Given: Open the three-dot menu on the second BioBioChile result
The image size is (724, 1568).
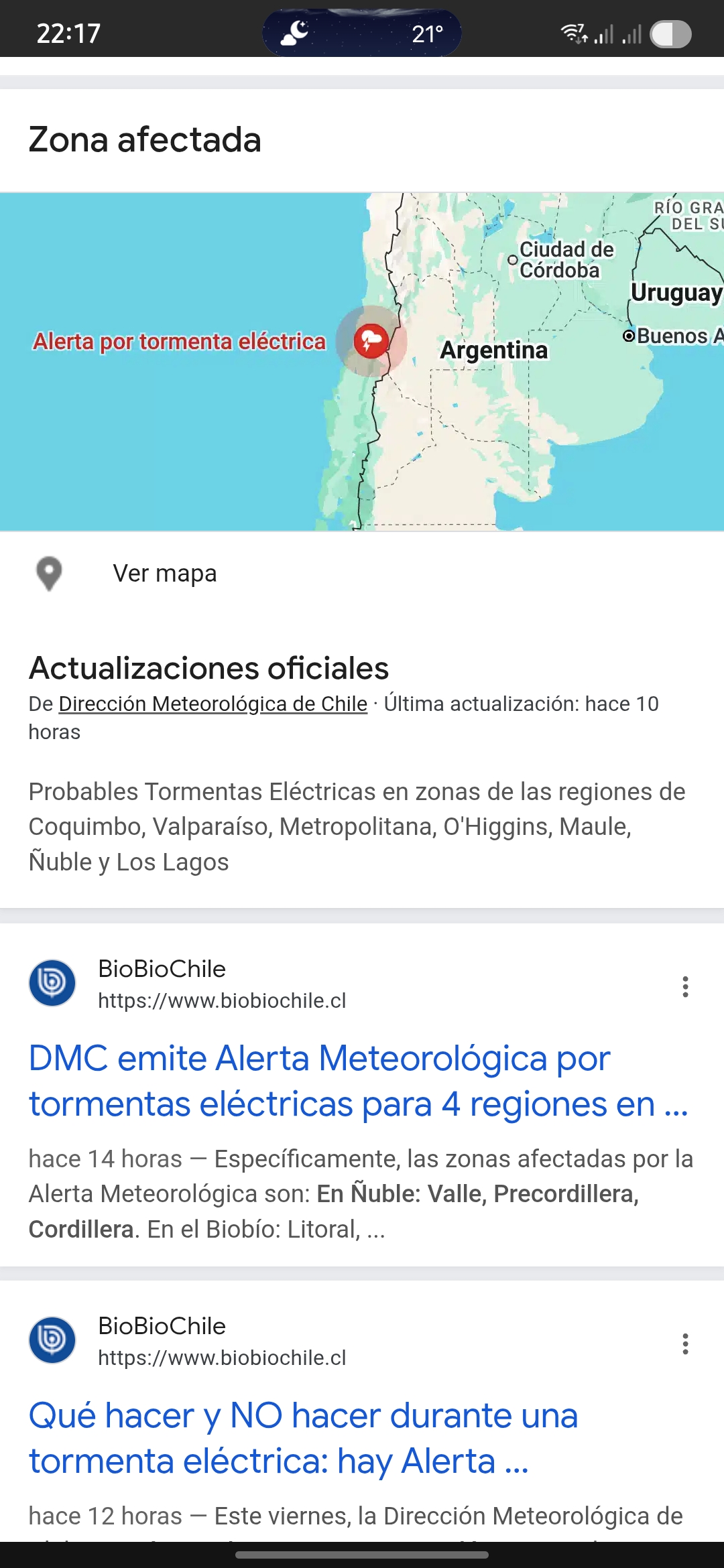Looking at the screenshot, I should point(684,1344).
